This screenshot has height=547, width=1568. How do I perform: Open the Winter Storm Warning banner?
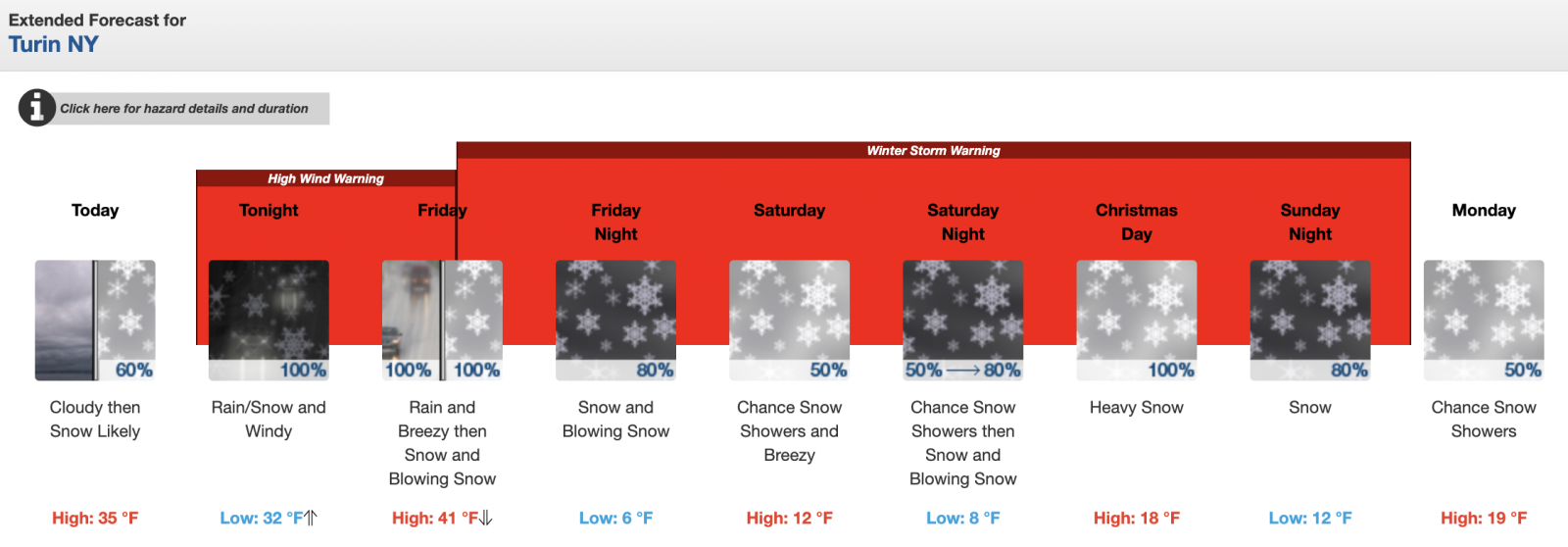click(932, 151)
